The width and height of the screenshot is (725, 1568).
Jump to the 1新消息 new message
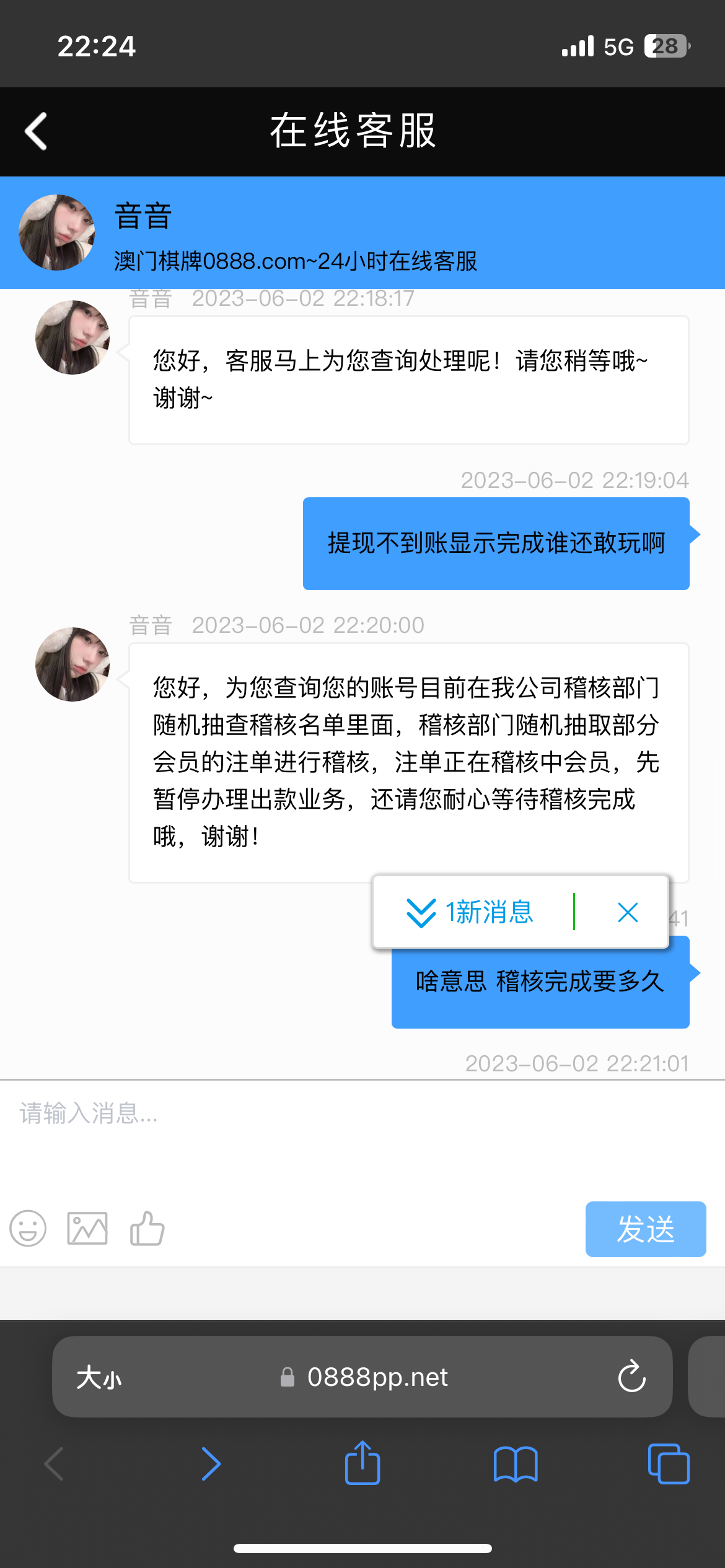pyautogui.click(x=471, y=912)
